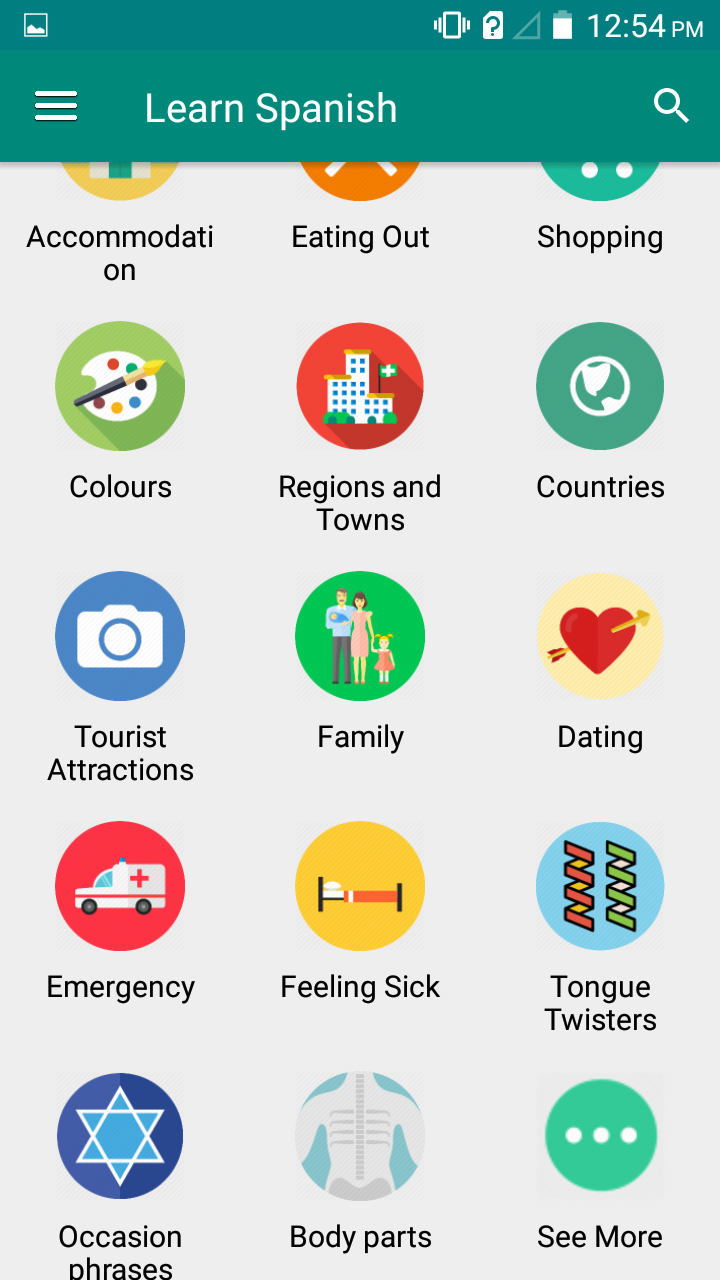Select the Regions and Towns icon
The height and width of the screenshot is (1280, 720).
point(360,386)
